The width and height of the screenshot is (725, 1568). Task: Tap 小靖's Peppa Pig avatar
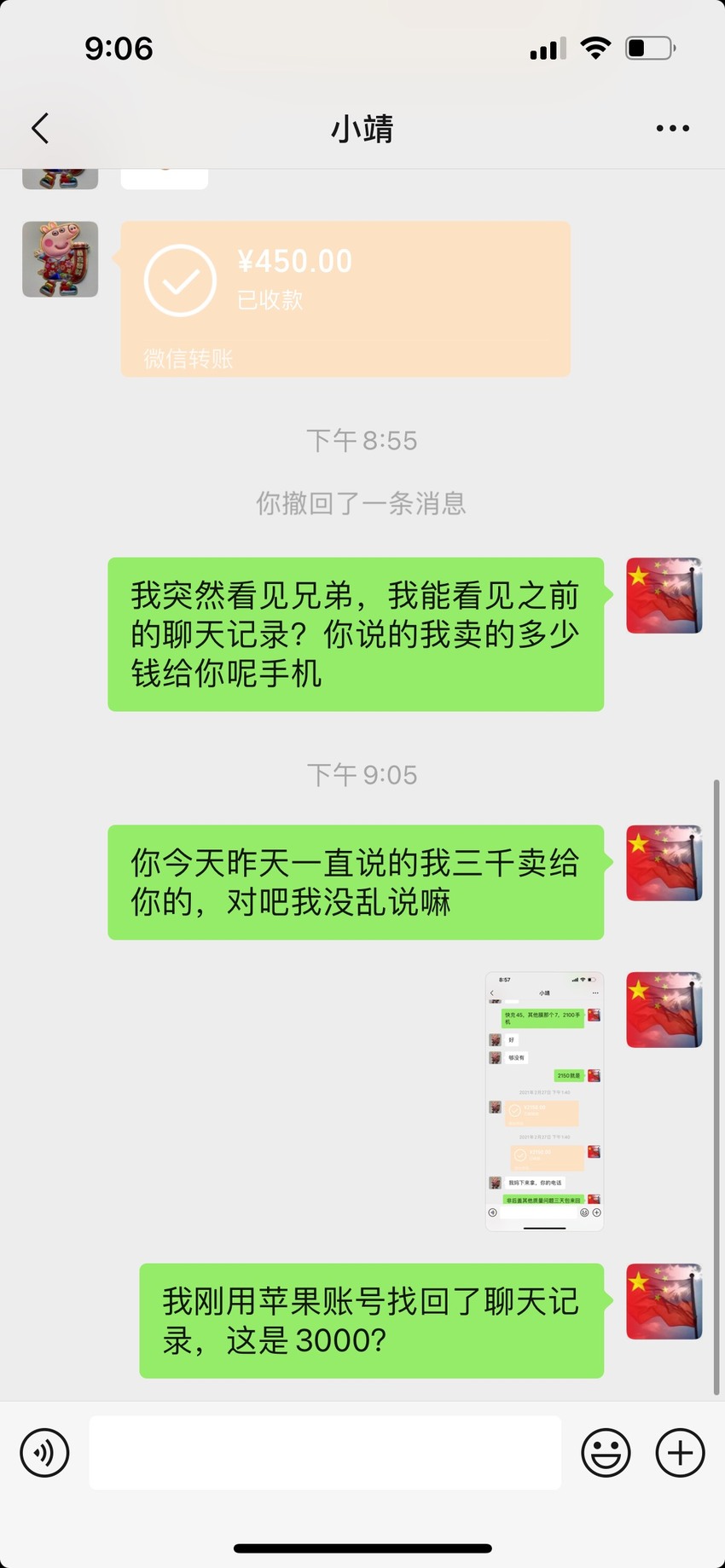61,259
